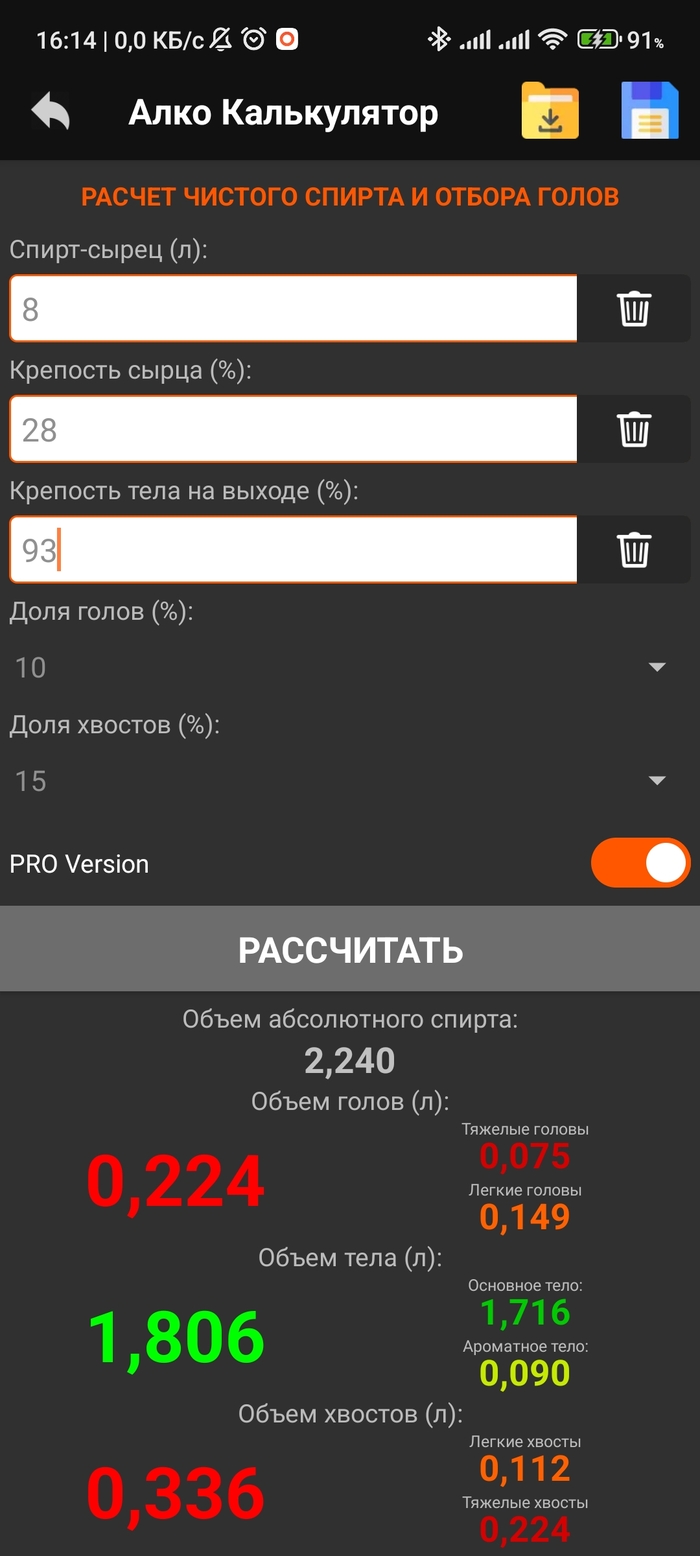The width and height of the screenshot is (700, 1556).
Task: Clear the Спирт-сырец field with its trash icon
Action: click(634, 309)
